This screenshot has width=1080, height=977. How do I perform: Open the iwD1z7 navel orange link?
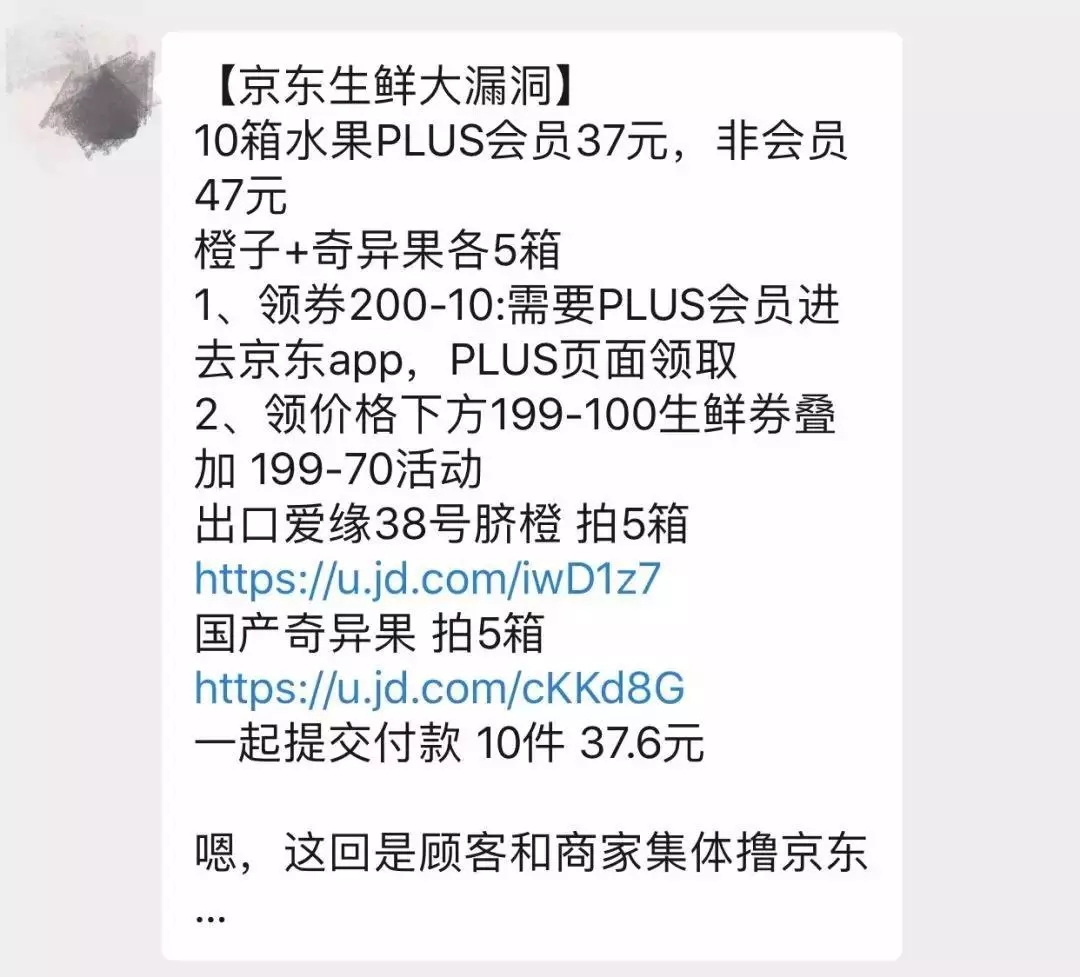pos(428,579)
